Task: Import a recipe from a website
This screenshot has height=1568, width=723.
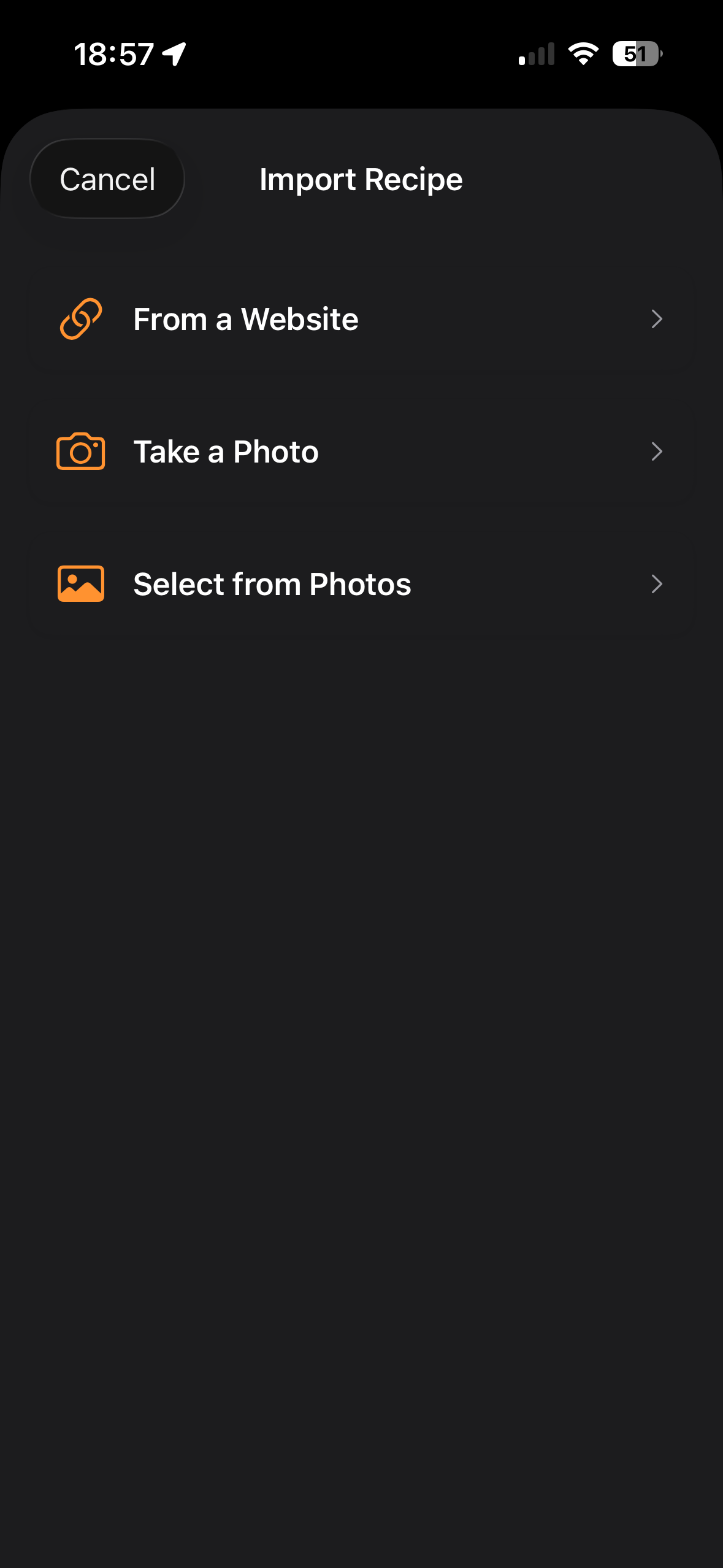Action: (361, 319)
